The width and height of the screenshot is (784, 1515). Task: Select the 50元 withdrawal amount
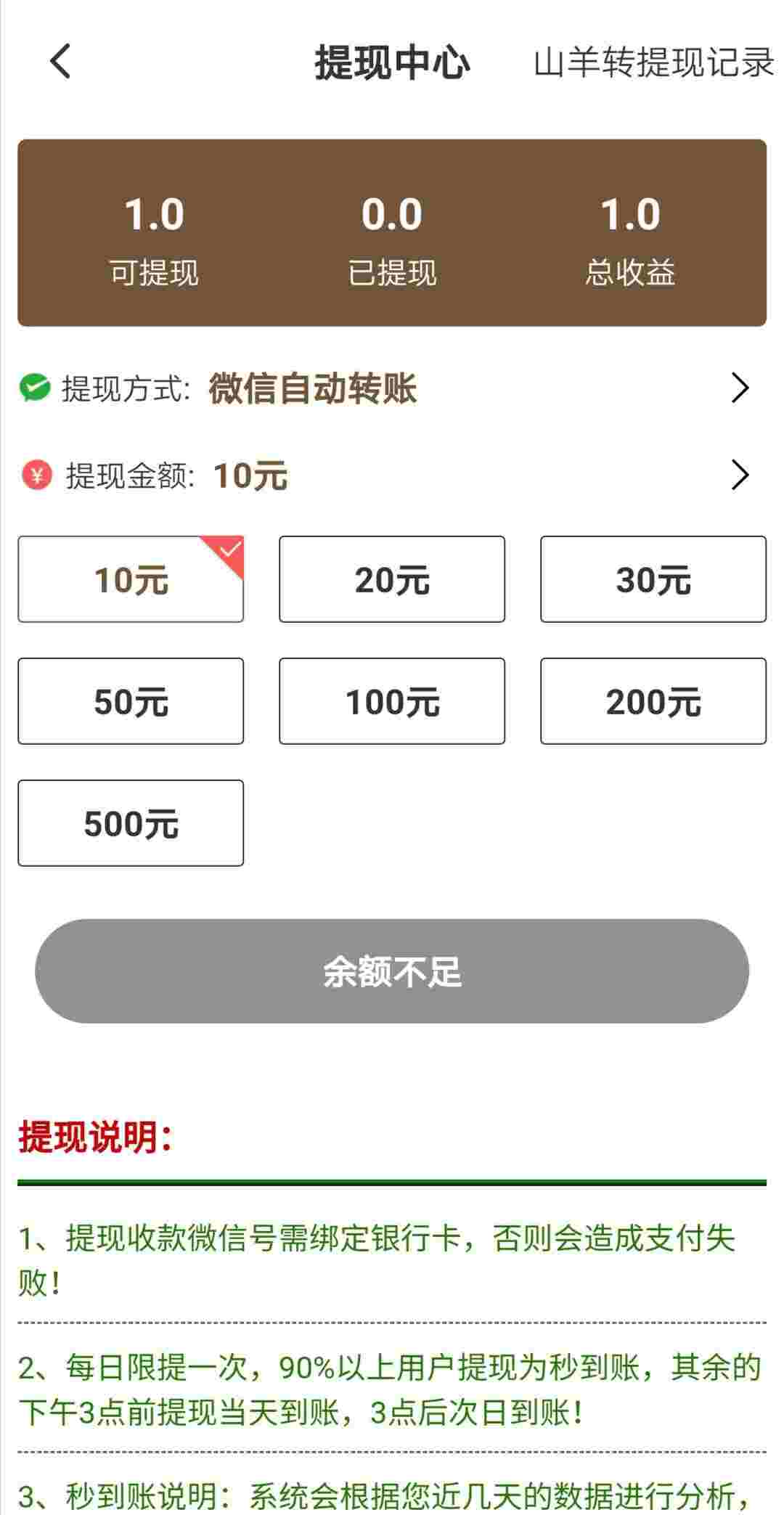coord(131,701)
